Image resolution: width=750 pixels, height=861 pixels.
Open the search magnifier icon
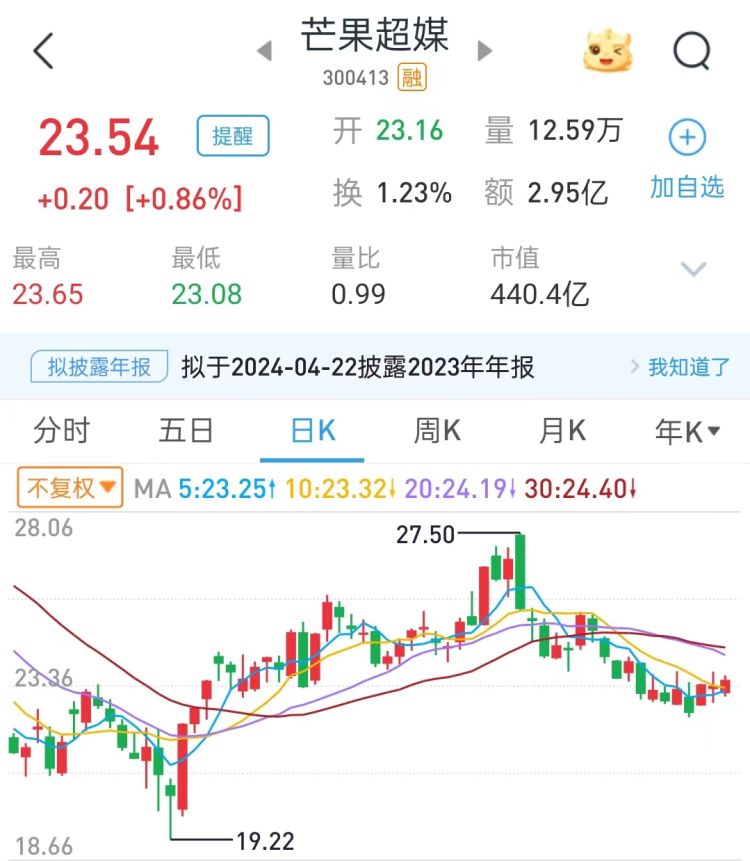coord(692,51)
